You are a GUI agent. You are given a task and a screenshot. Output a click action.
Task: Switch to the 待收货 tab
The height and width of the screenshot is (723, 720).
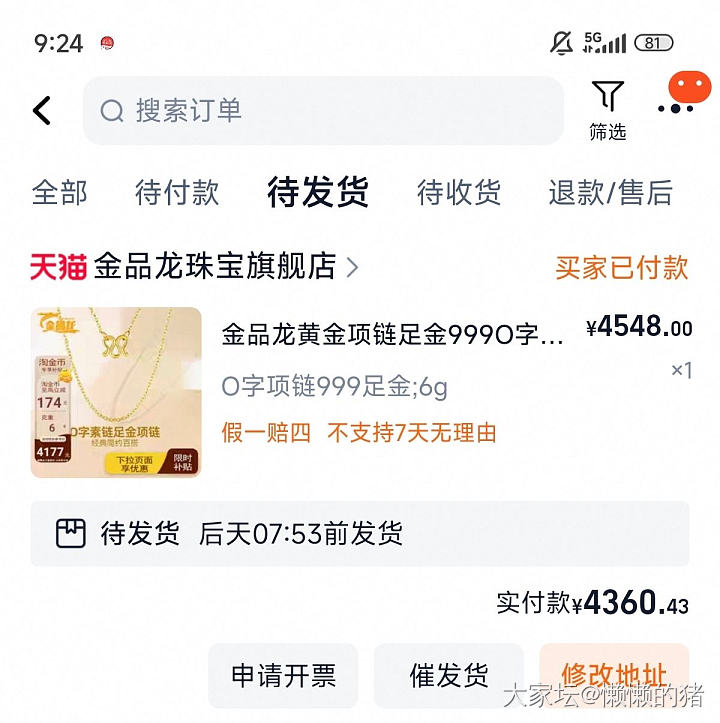[x=459, y=192]
